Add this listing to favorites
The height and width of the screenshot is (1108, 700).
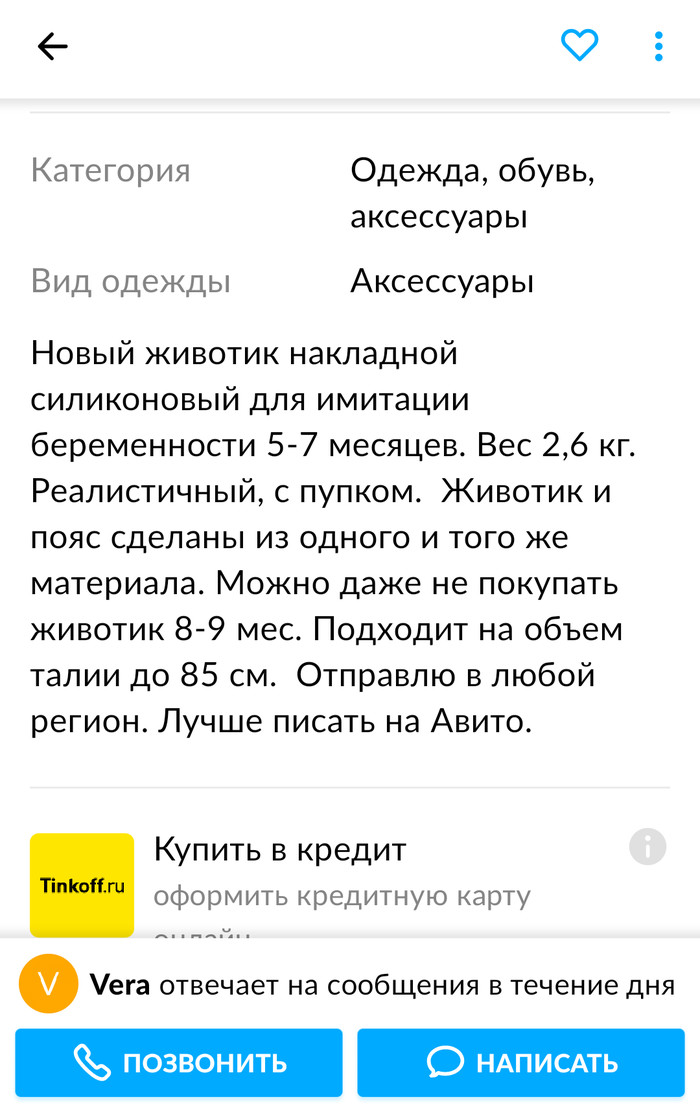click(579, 46)
